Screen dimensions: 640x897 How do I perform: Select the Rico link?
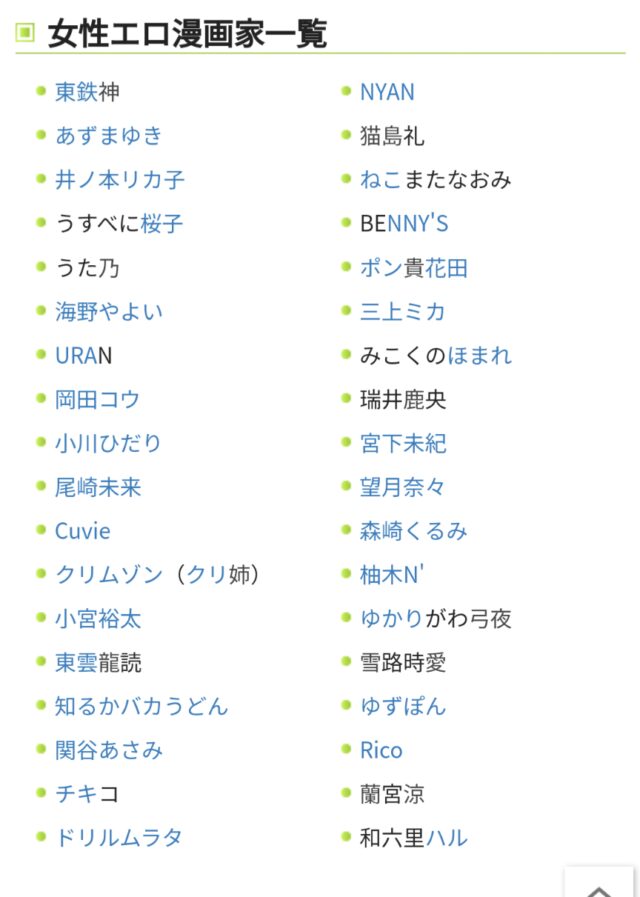381,750
